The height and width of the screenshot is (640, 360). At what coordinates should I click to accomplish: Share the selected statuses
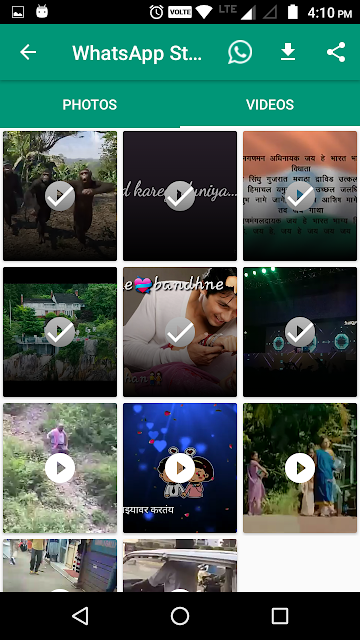[336, 52]
